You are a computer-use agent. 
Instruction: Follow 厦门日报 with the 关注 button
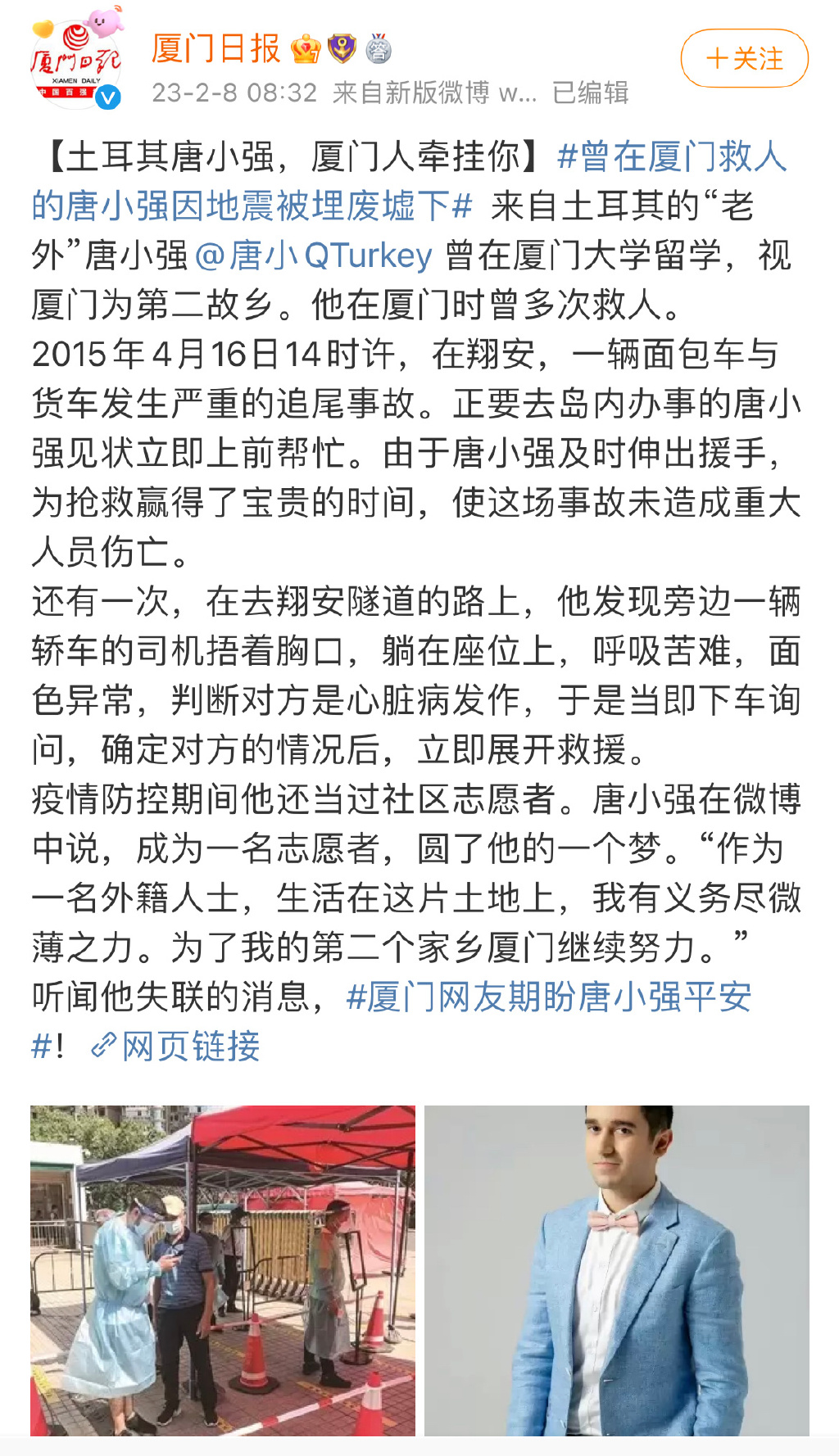744,59
